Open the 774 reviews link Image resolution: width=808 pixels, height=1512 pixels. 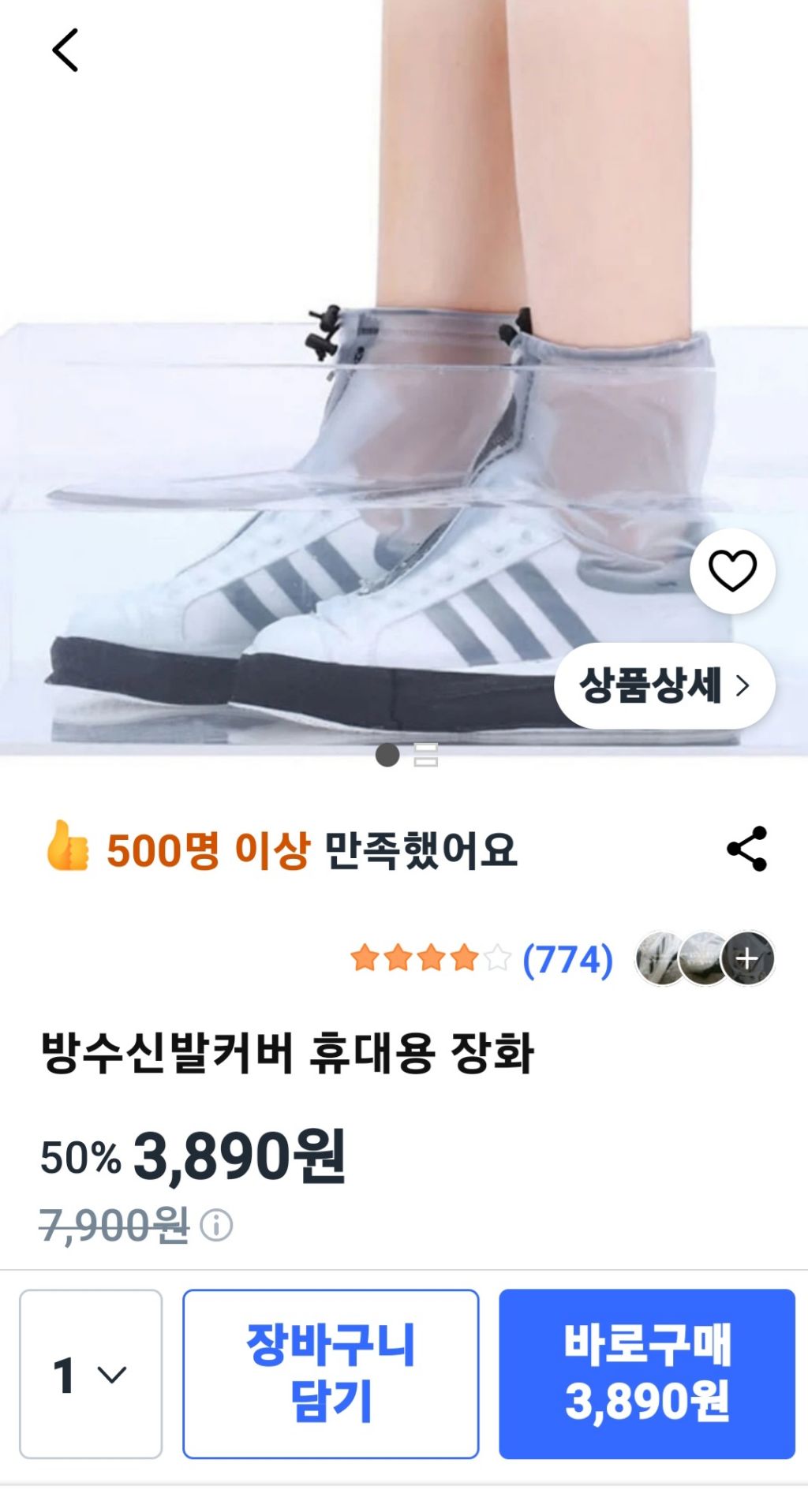[567, 959]
